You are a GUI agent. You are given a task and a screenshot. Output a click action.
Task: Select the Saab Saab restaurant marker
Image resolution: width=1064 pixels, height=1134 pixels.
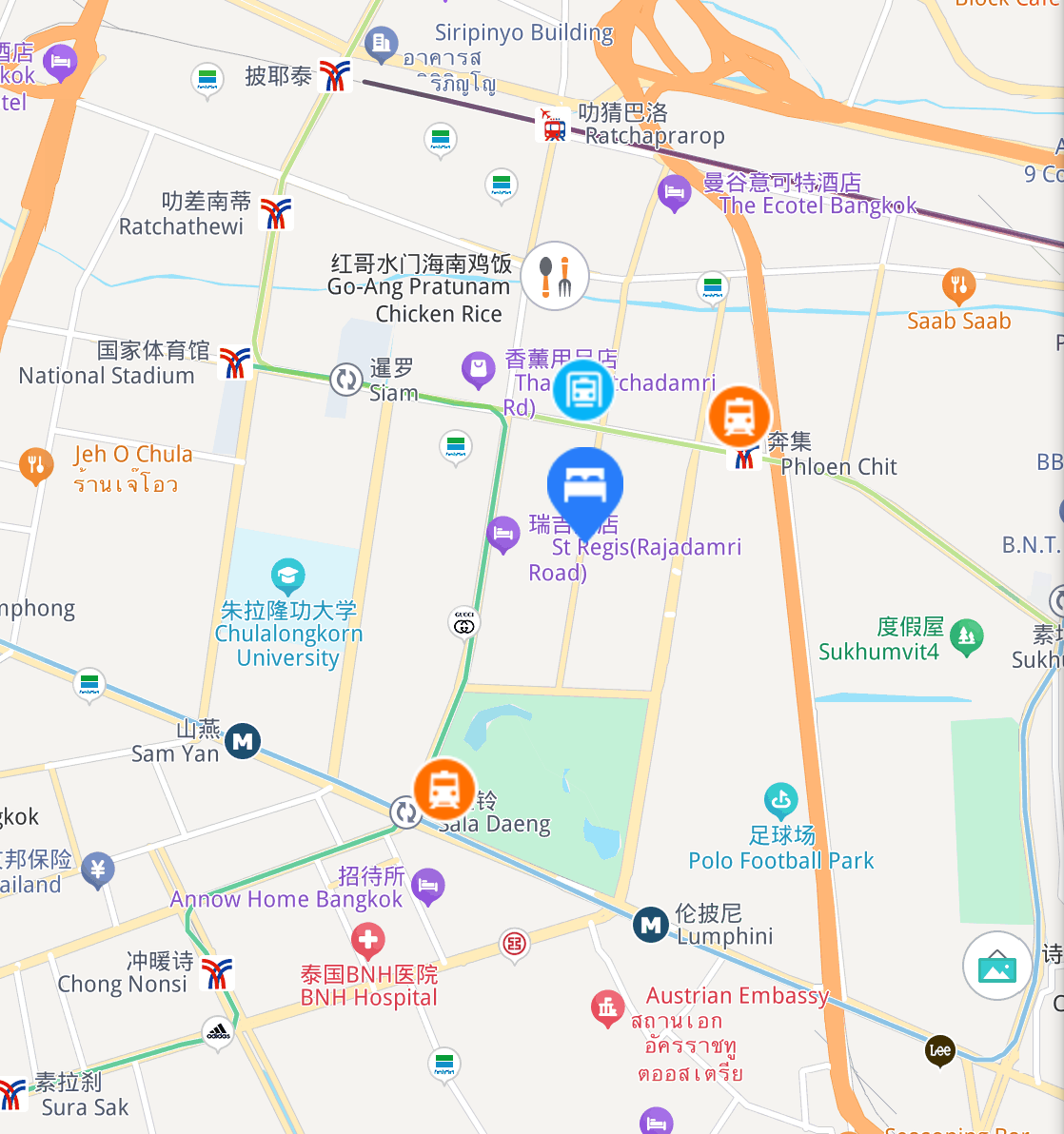(958, 285)
